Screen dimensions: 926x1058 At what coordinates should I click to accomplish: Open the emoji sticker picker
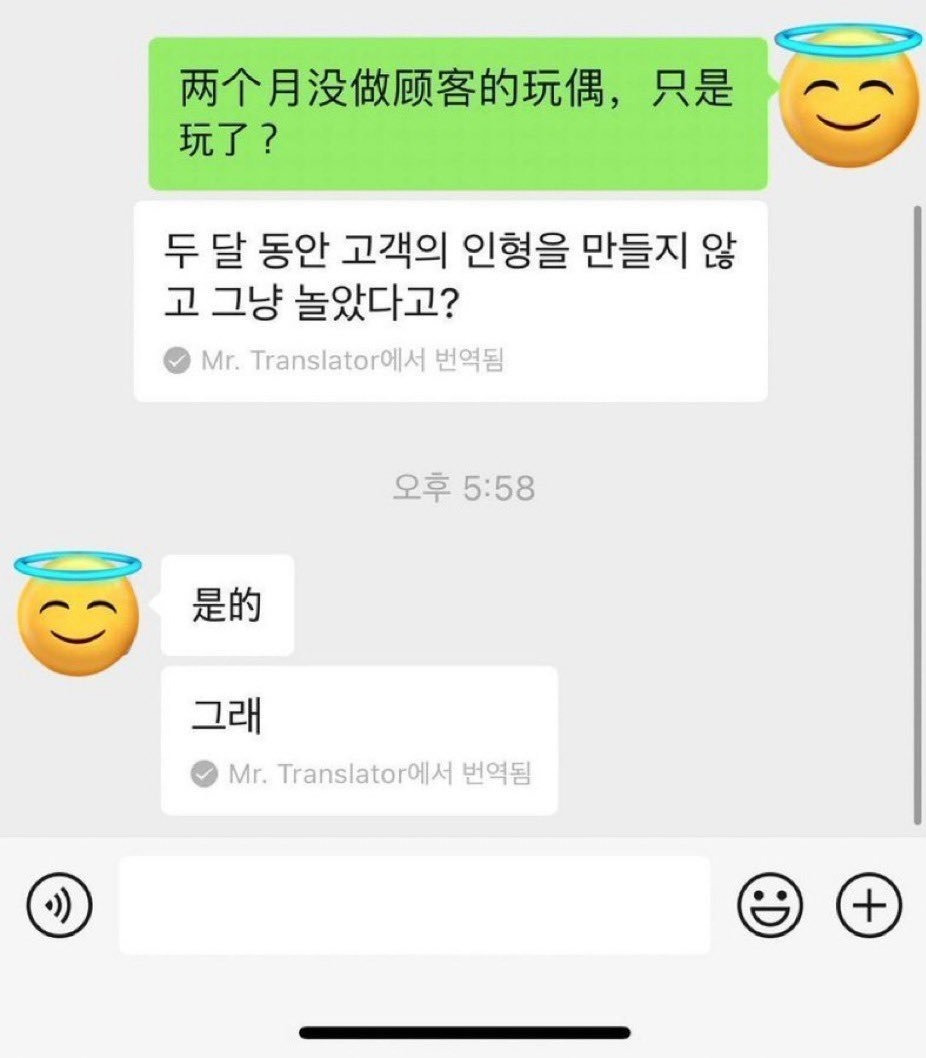click(770, 905)
